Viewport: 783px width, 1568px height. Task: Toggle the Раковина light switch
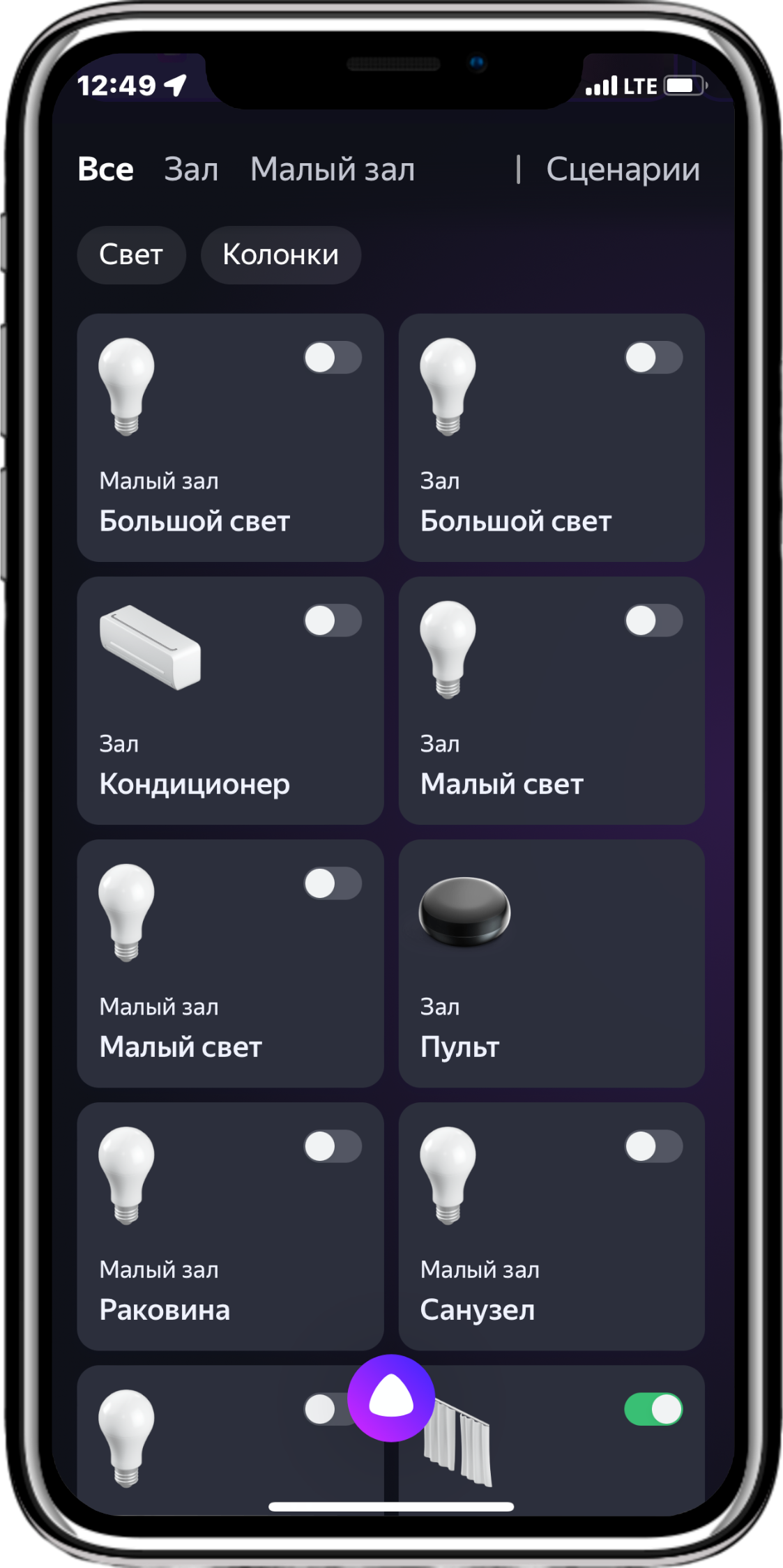coord(333,1147)
